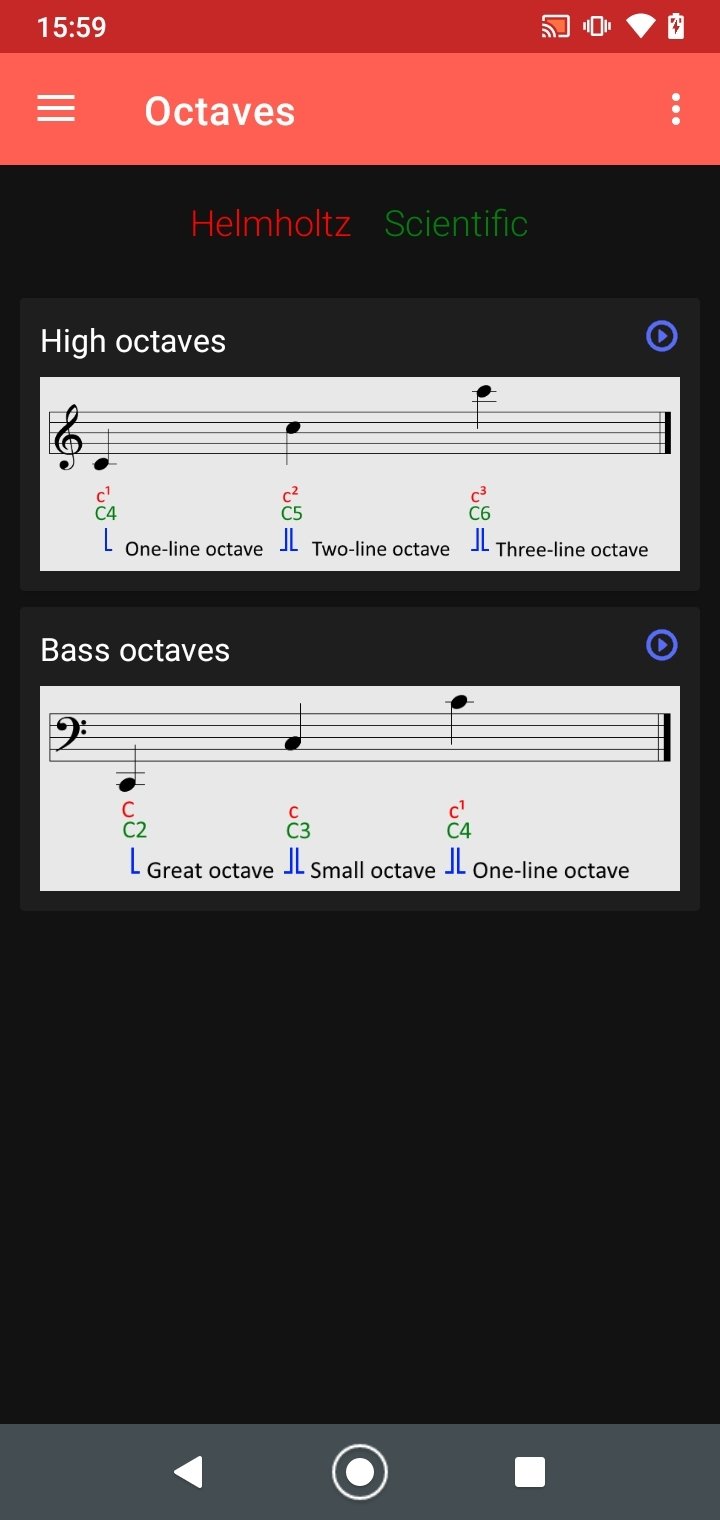
Task: Play the High octaves example
Action: (662, 336)
